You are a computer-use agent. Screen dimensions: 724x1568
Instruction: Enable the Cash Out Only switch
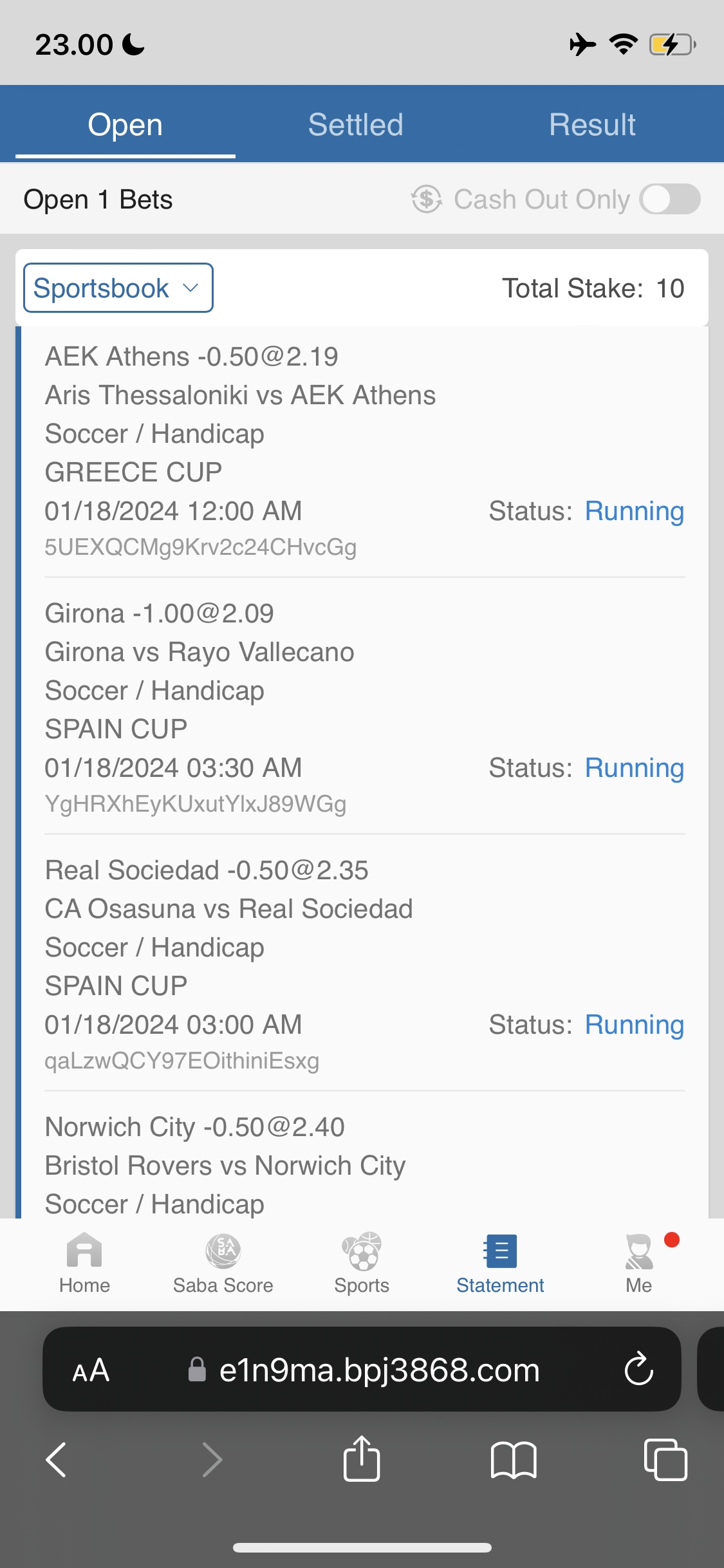669,200
